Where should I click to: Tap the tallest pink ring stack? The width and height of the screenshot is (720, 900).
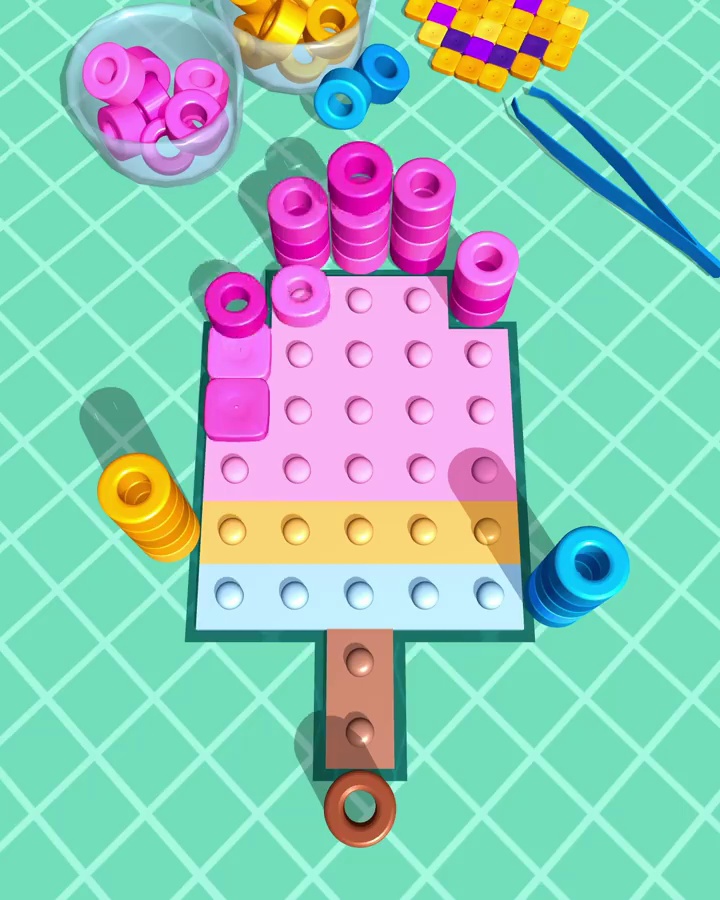click(360, 207)
